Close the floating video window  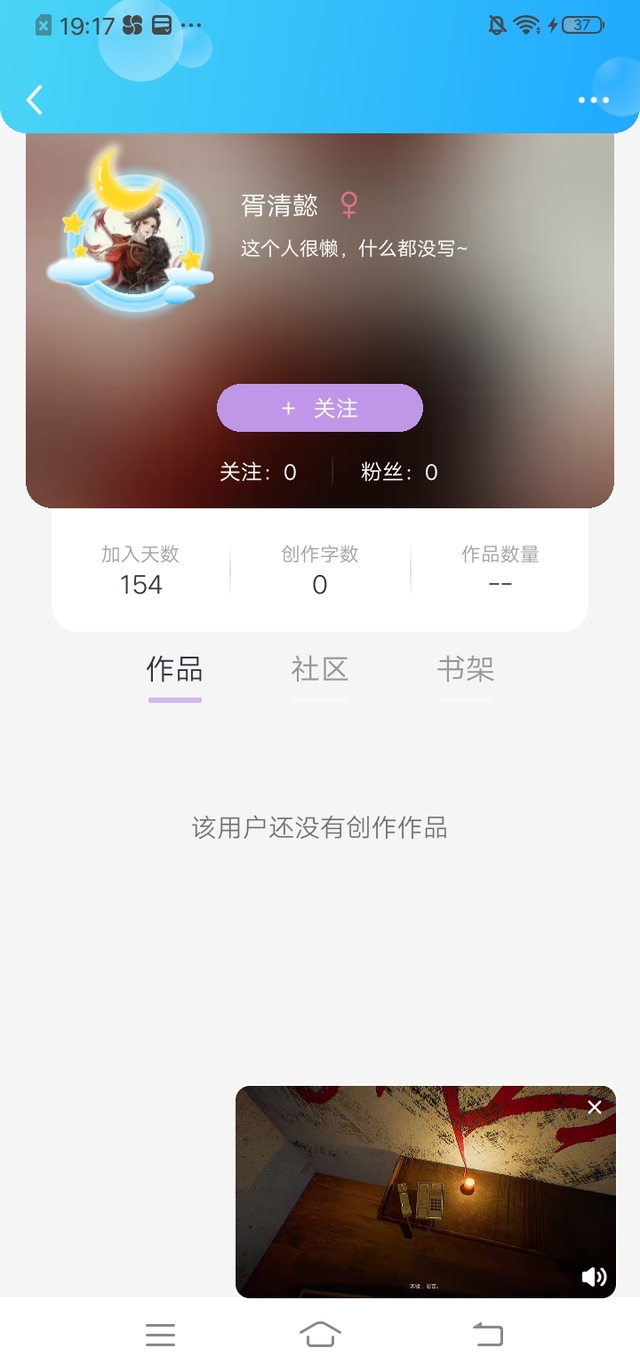tap(595, 1107)
